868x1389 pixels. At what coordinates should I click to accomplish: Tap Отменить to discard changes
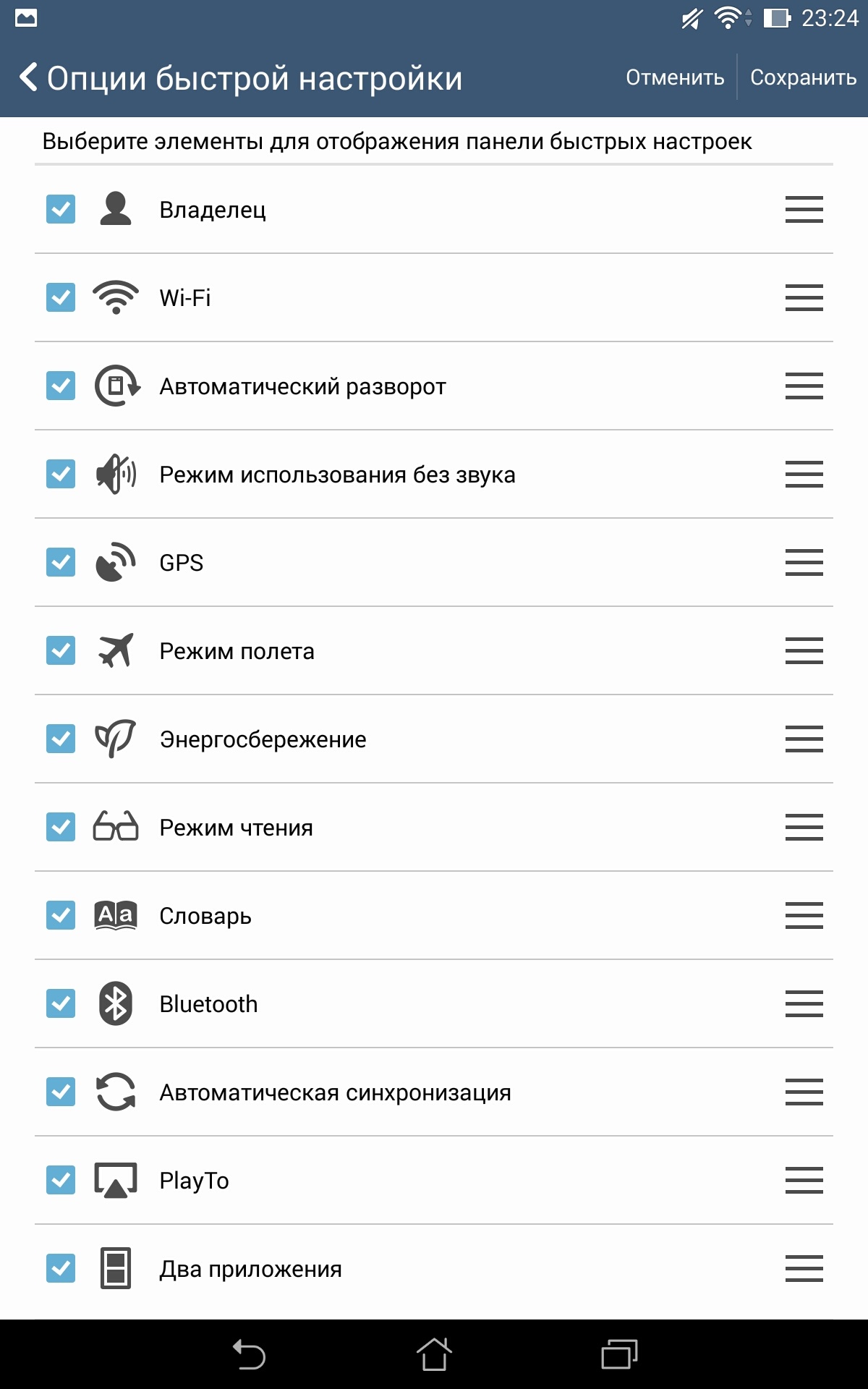tap(674, 77)
